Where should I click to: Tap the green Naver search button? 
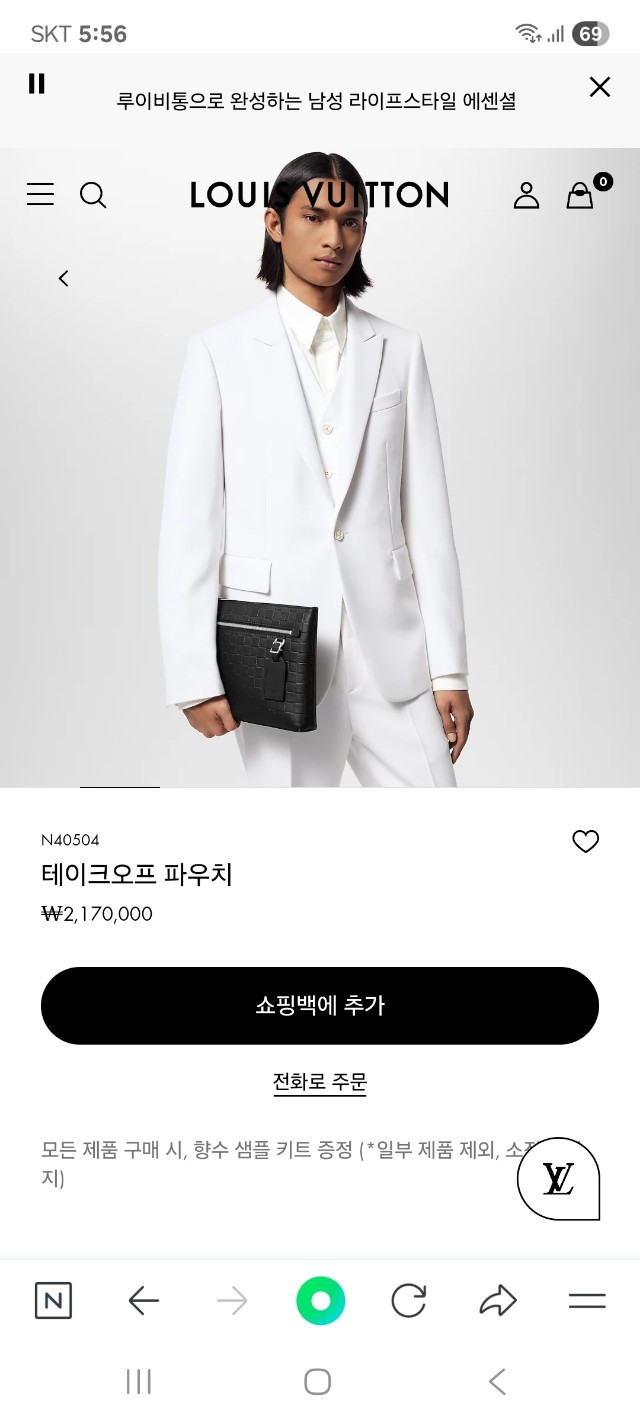coord(320,1301)
